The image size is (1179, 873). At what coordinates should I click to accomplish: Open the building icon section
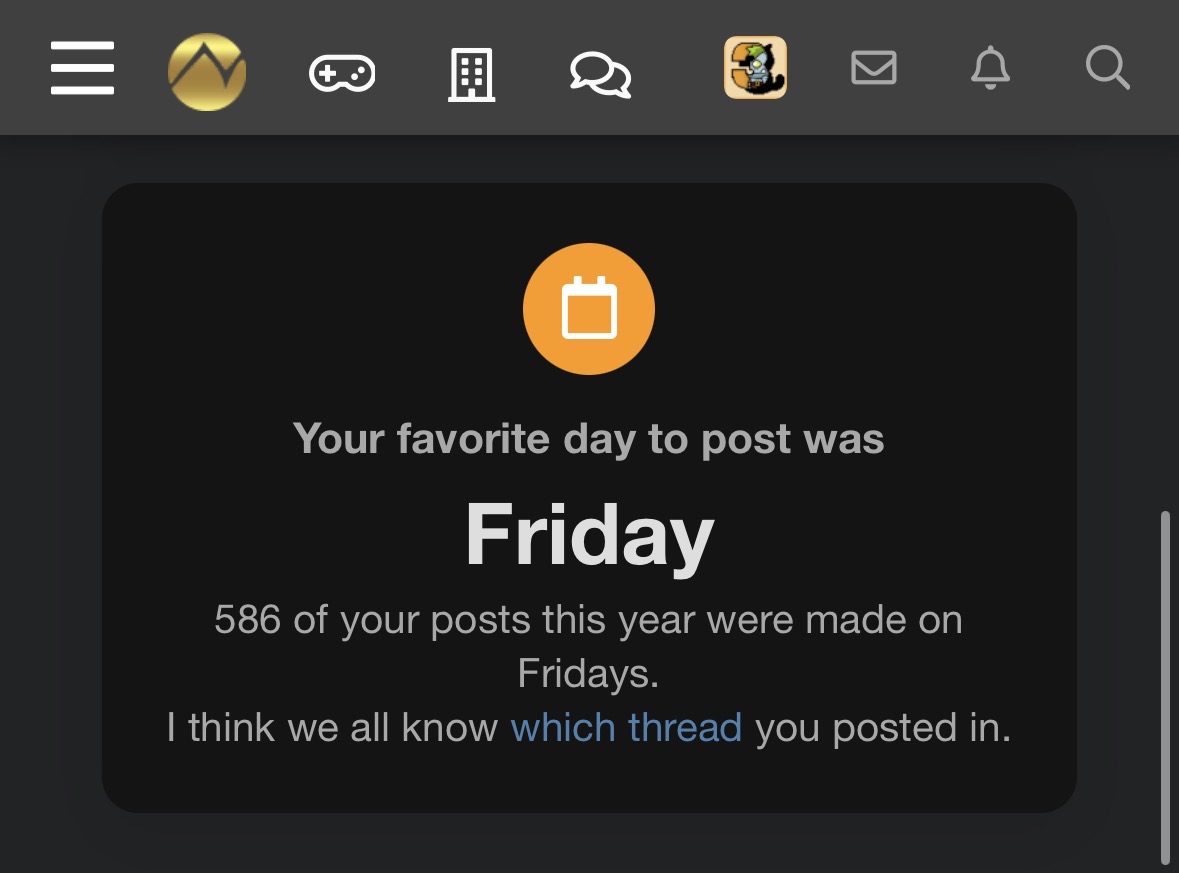pyautogui.click(x=471, y=72)
